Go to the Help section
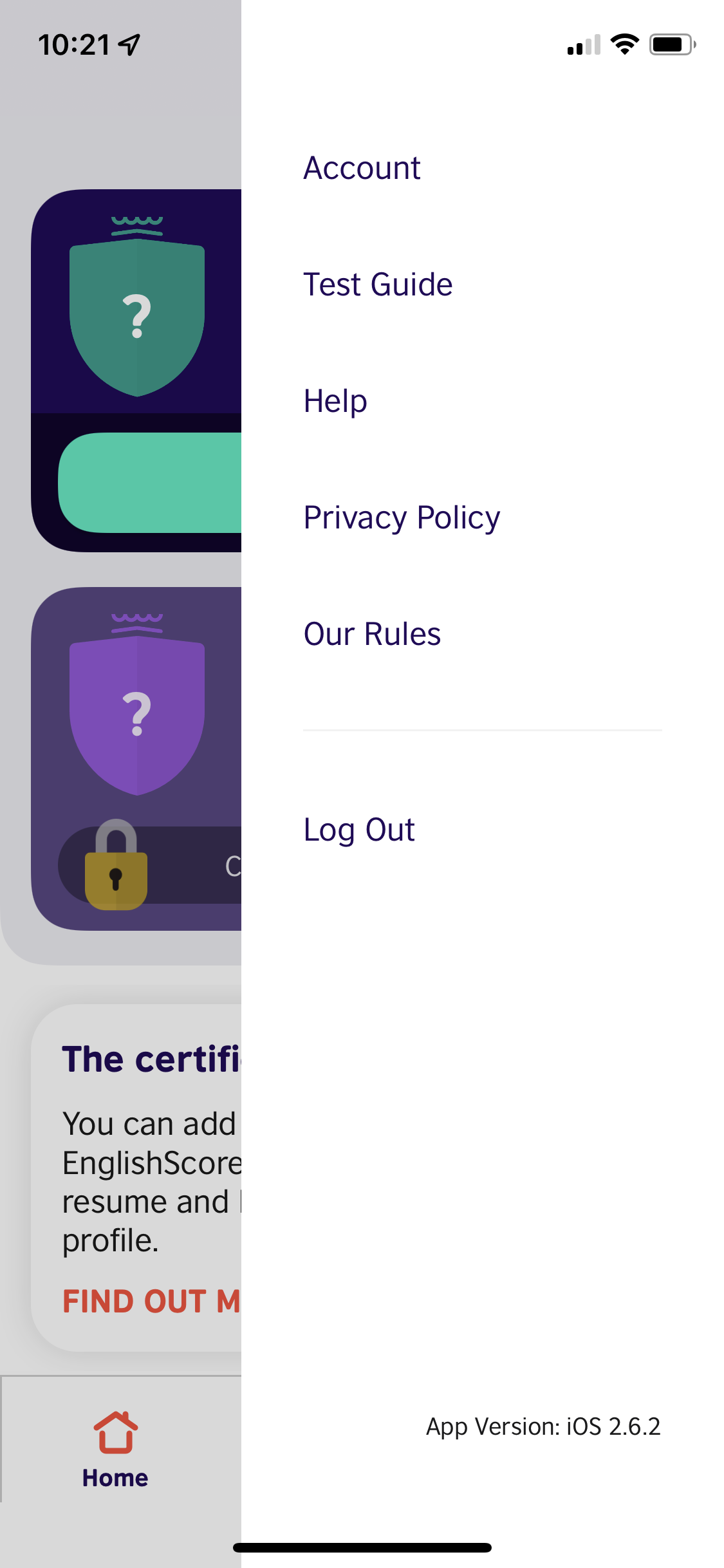The height and width of the screenshot is (1568, 724). [335, 401]
